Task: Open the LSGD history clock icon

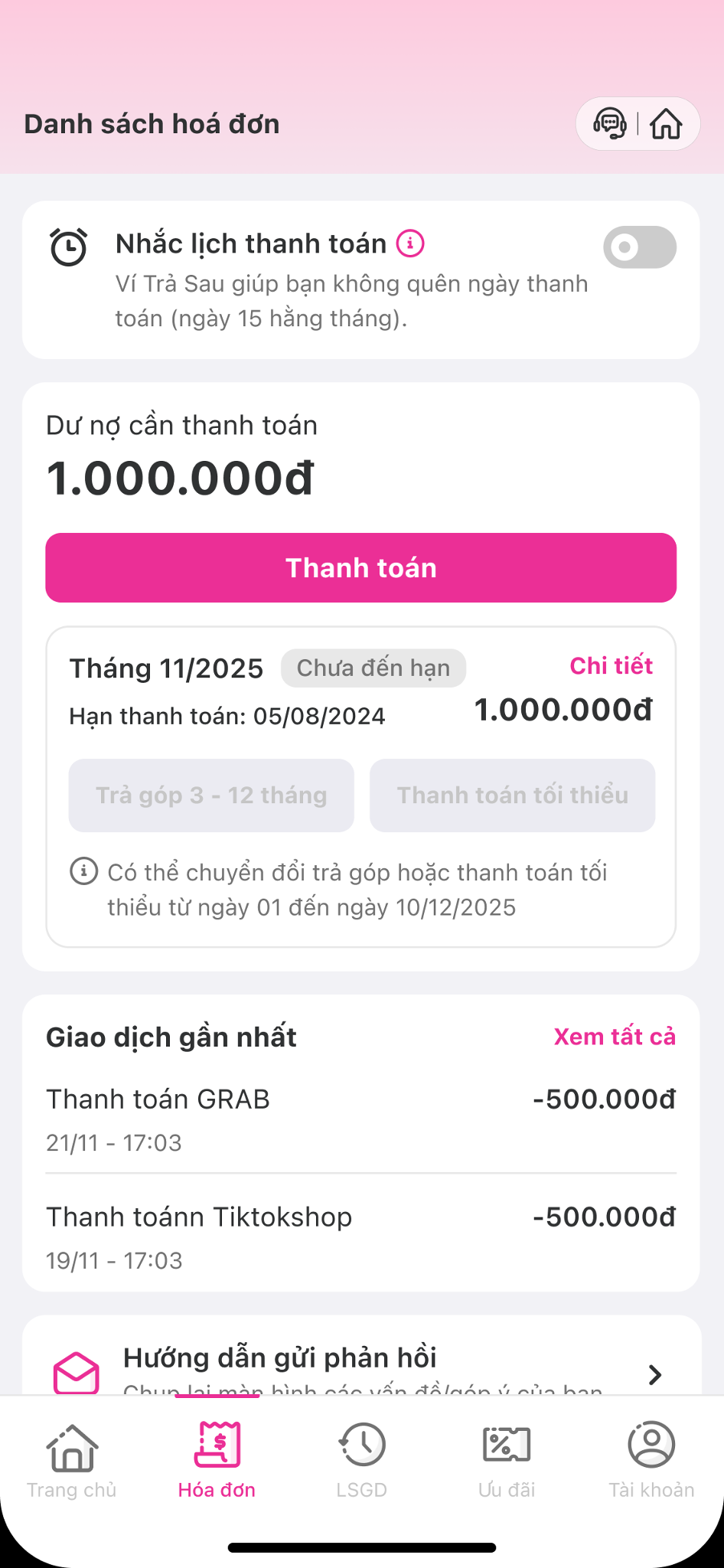Action: click(362, 1445)
